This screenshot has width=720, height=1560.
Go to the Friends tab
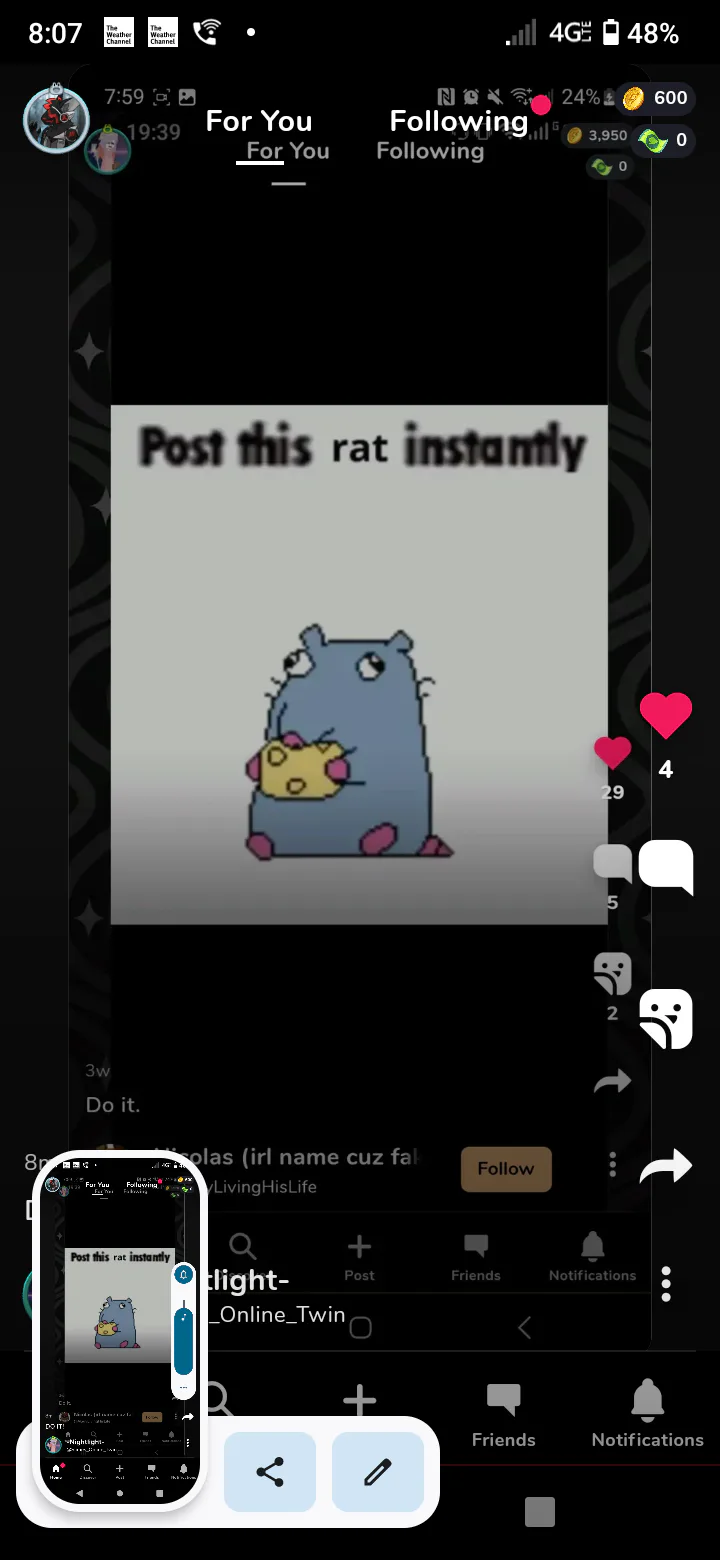503,1415
